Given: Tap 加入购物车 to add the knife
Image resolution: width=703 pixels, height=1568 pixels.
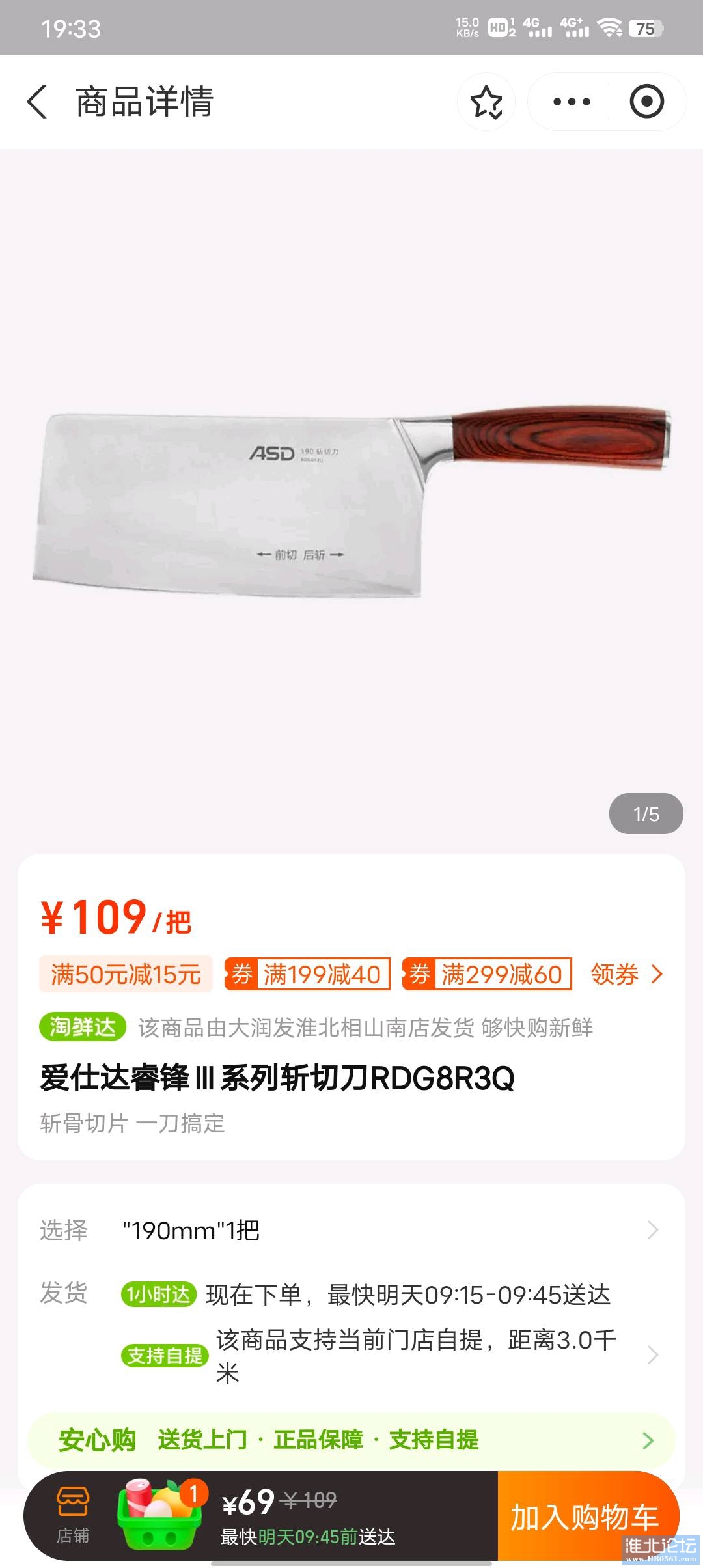Looking at the screenshot, I should pos(585,1516).
